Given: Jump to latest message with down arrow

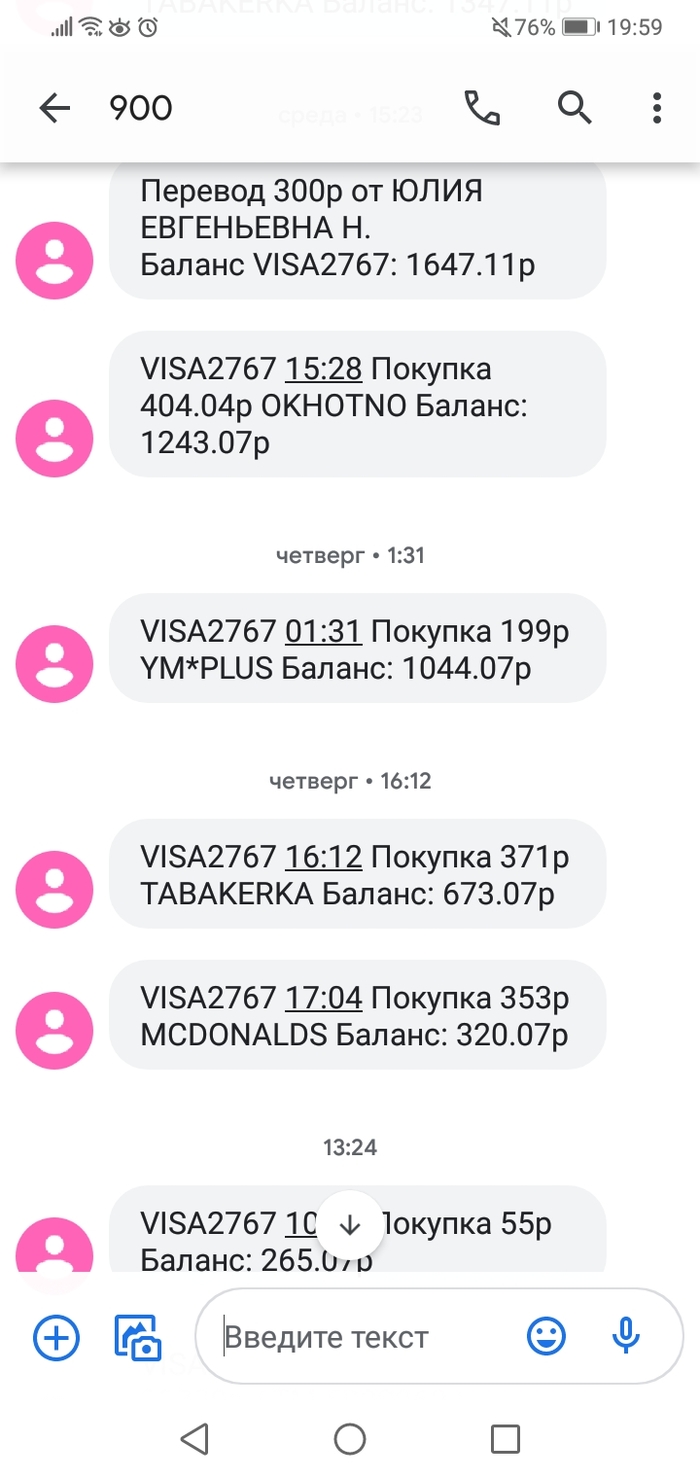Looking at the screenshot, I should [x=350, y=1225].
